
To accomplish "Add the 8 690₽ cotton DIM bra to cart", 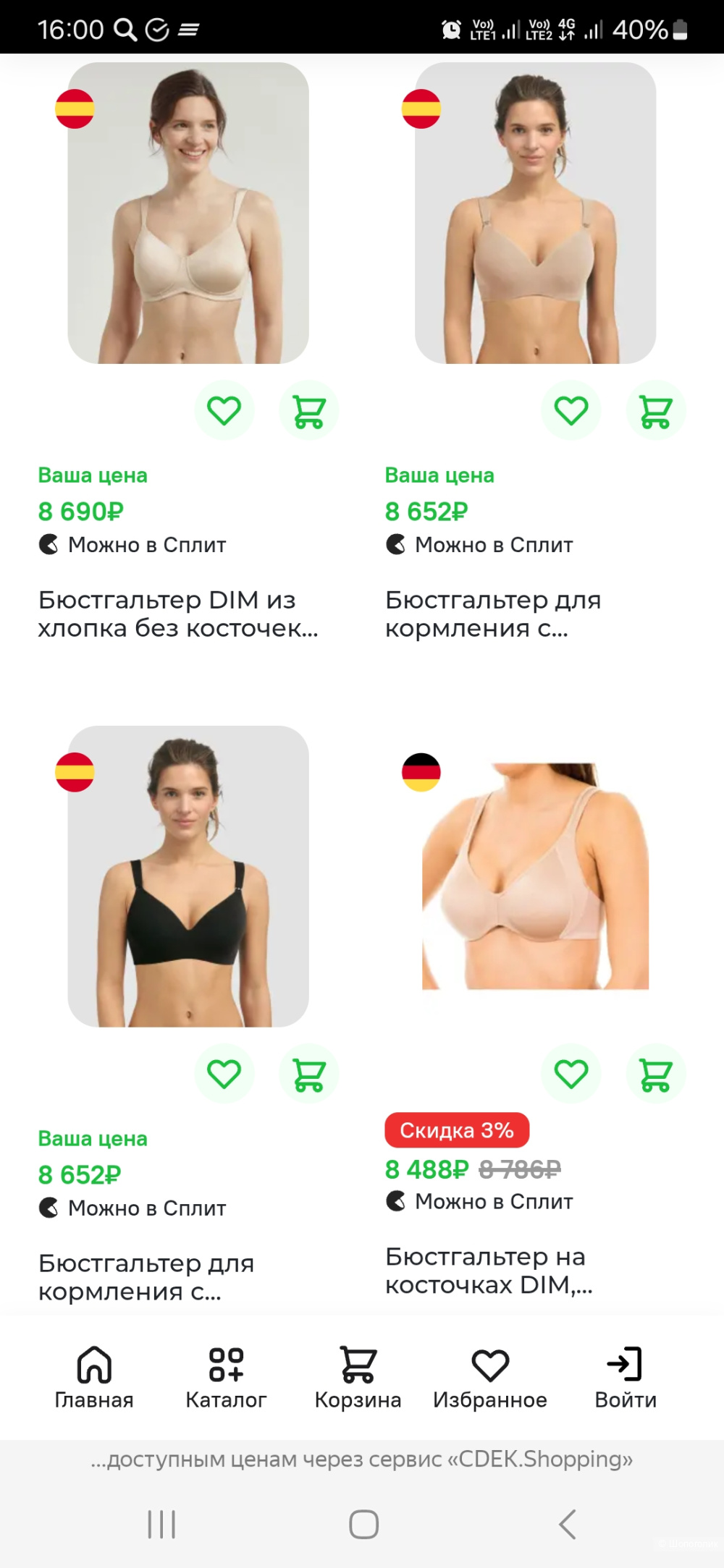I will click(x=309, y=411).
